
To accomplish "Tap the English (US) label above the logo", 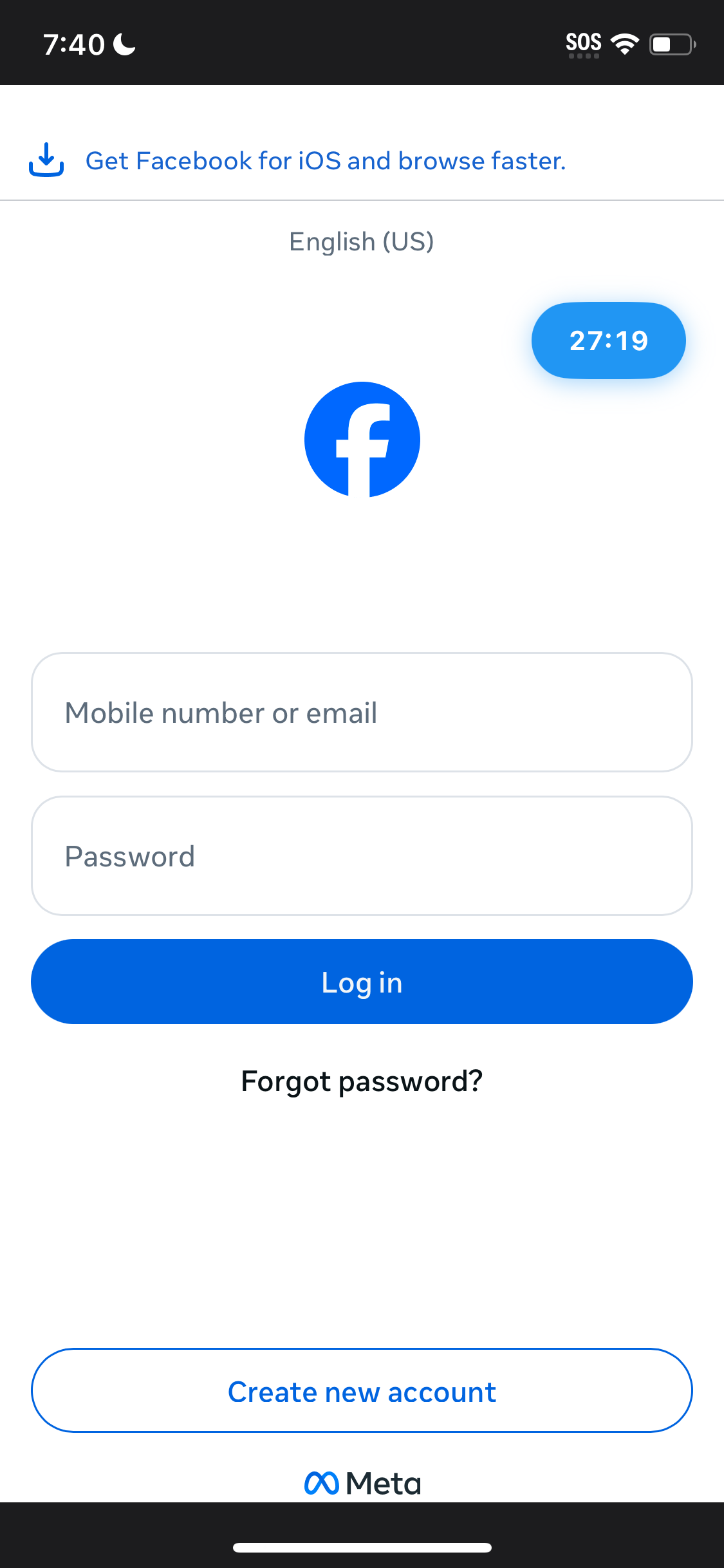I will [x=362, y=241].
